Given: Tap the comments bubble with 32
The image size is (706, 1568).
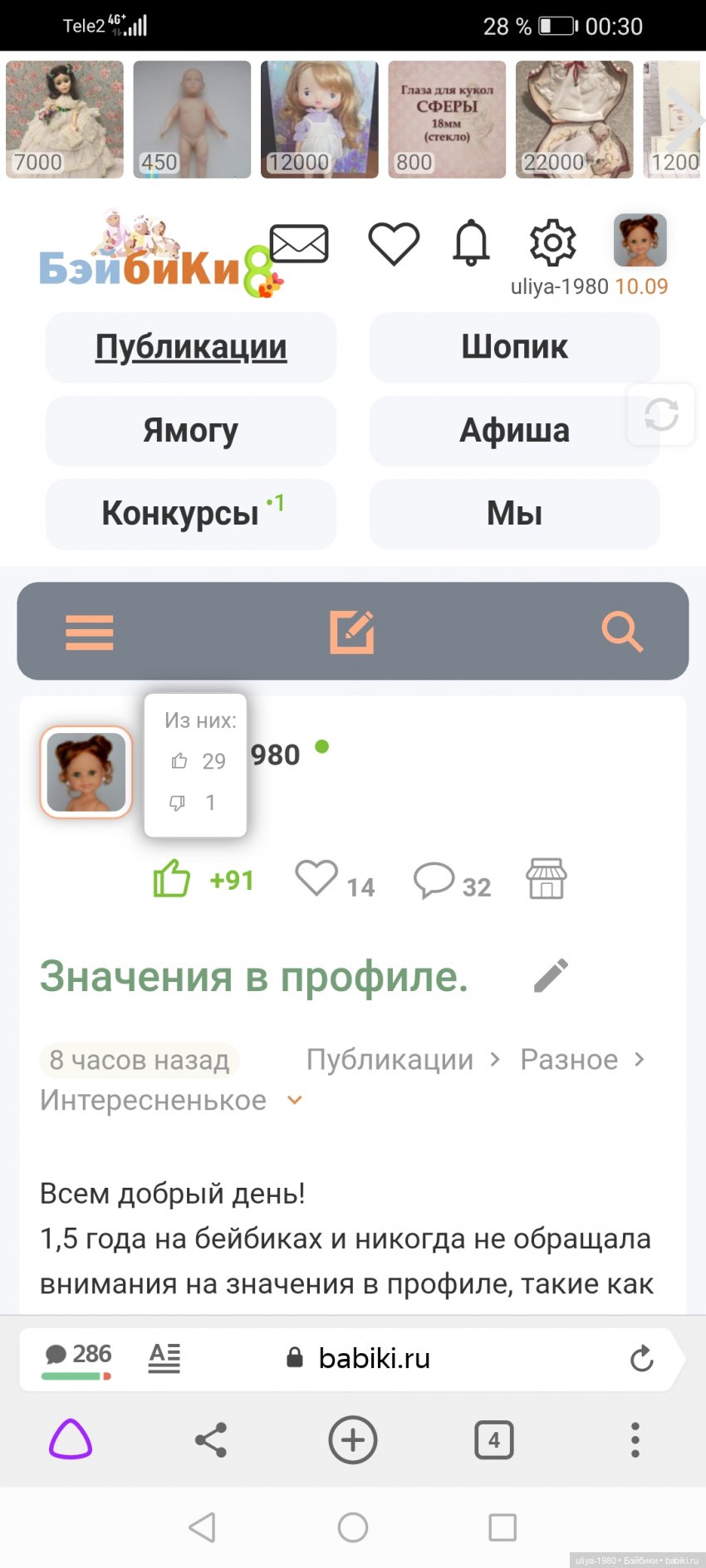Looking at the screenshot, I should point(434,880).
